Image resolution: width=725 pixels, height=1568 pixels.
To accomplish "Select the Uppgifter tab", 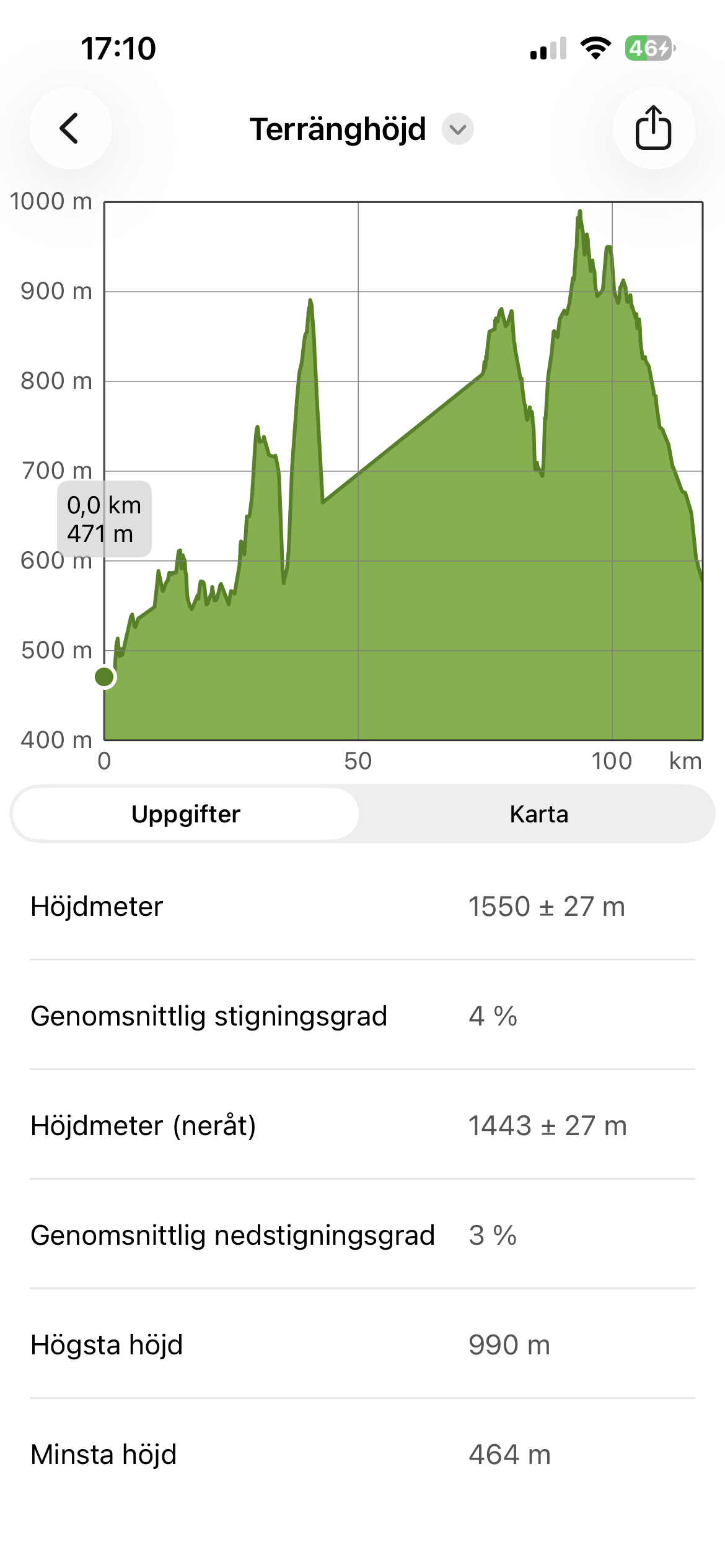I will 185,814.
